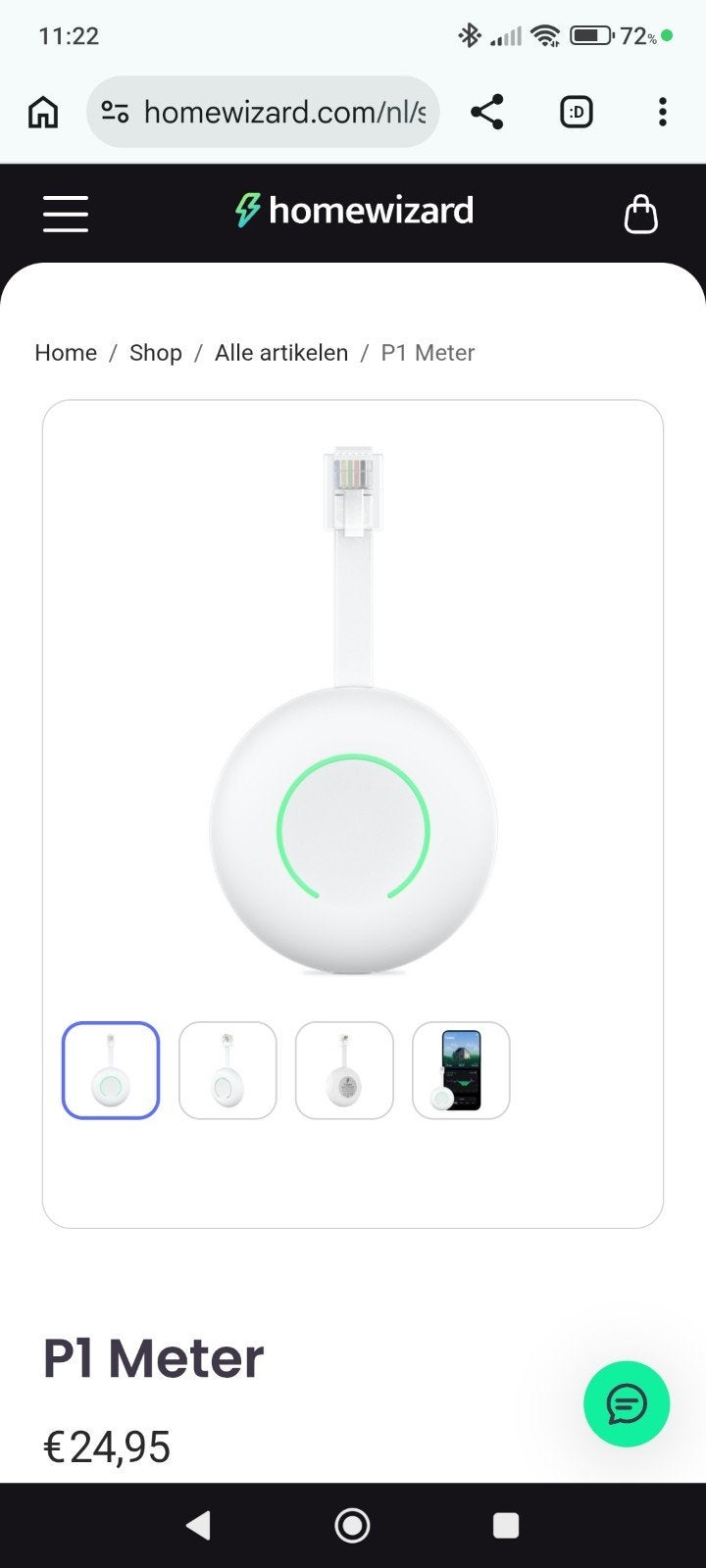View the third thumbnail showing device back

click(344, 1070)
